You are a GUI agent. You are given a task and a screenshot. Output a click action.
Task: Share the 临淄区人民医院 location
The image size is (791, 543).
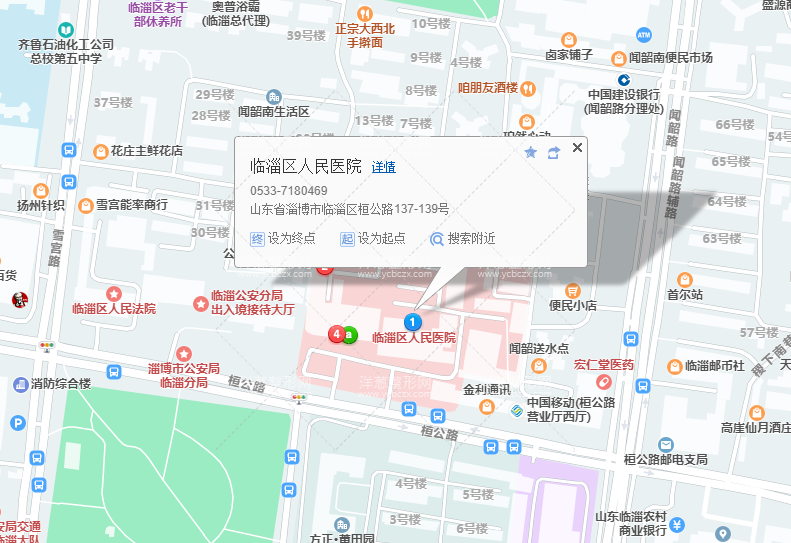coord(553,152)
